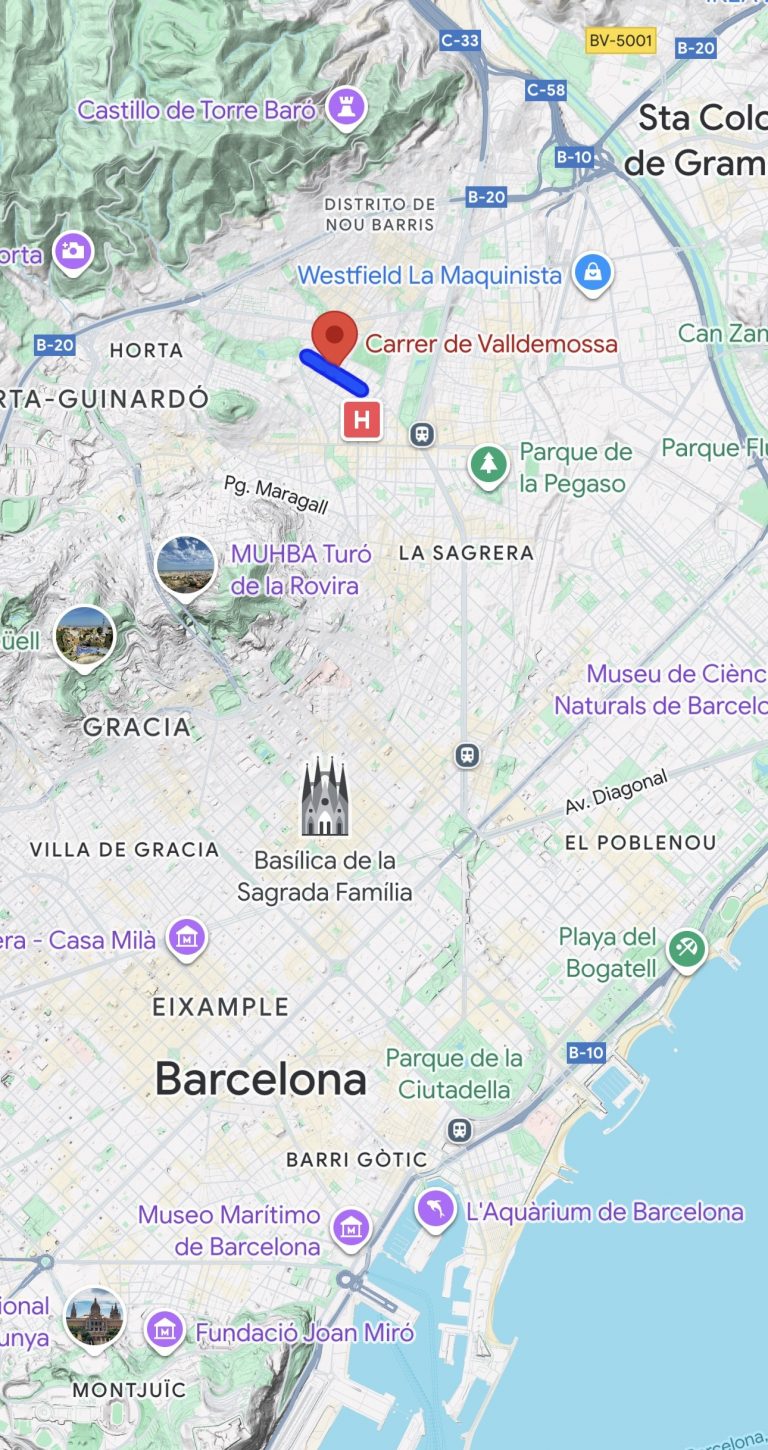The image size is (768, 1450).
Task: Tap the red Carrer de Valldemossa pin
Action: tap(335, 337)
